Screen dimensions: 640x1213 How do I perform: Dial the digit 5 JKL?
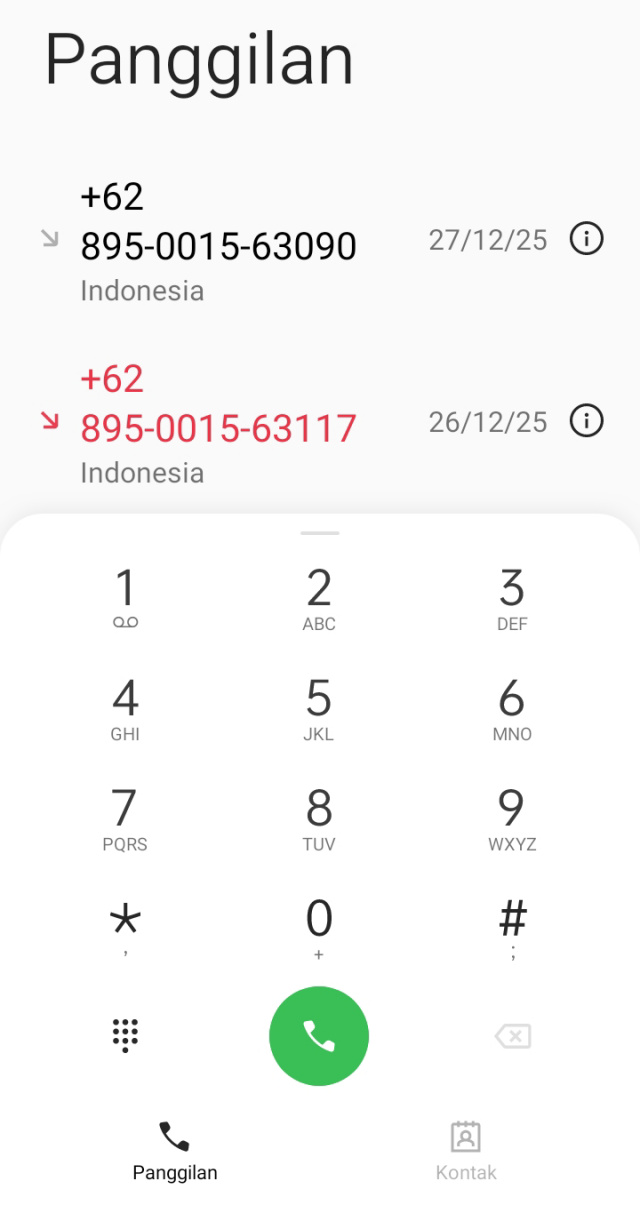(319, 709)
